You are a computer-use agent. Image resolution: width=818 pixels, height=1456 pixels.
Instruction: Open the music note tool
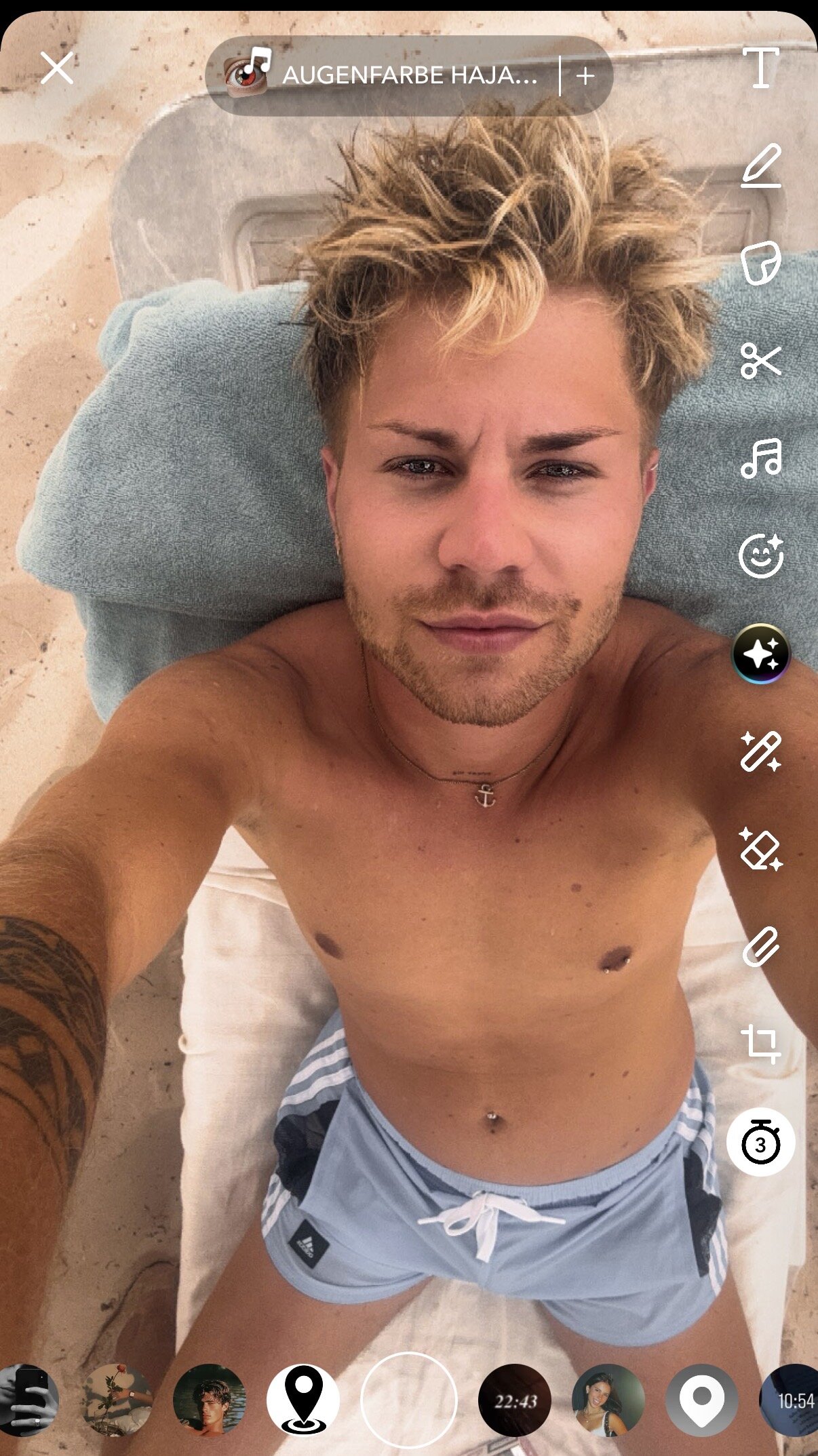point(761,458)
